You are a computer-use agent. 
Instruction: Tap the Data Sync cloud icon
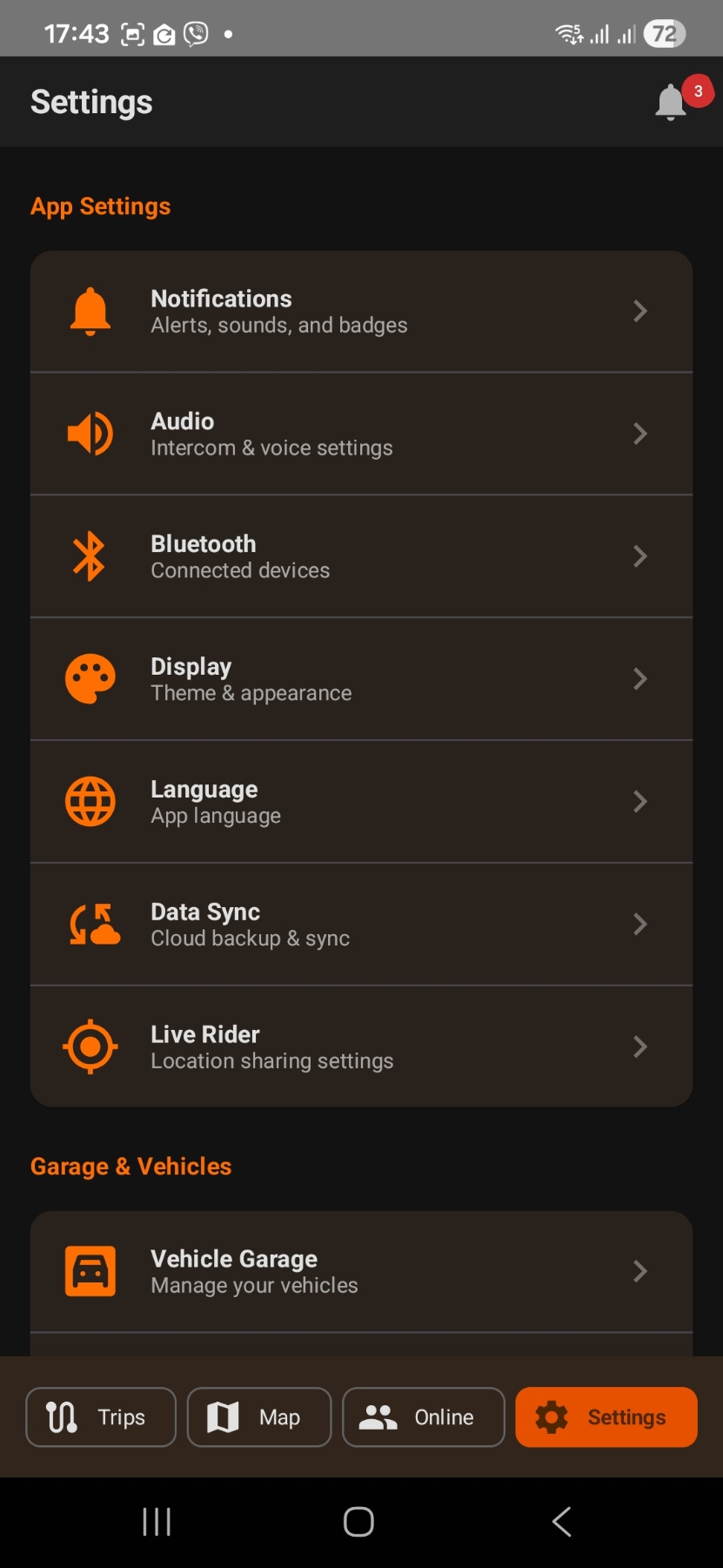(x=90, y=924)
